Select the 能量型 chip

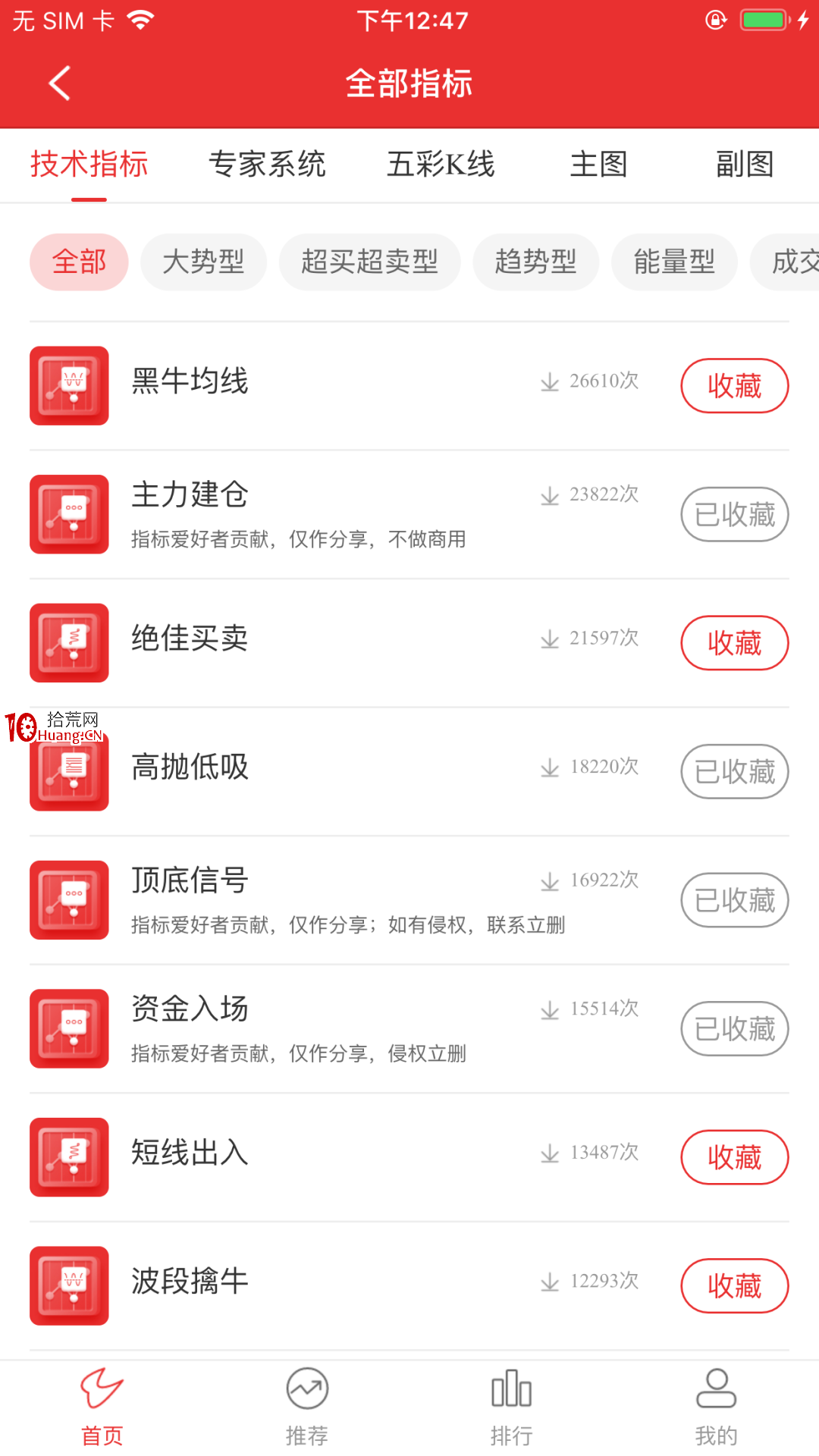[x=674, y=262]
